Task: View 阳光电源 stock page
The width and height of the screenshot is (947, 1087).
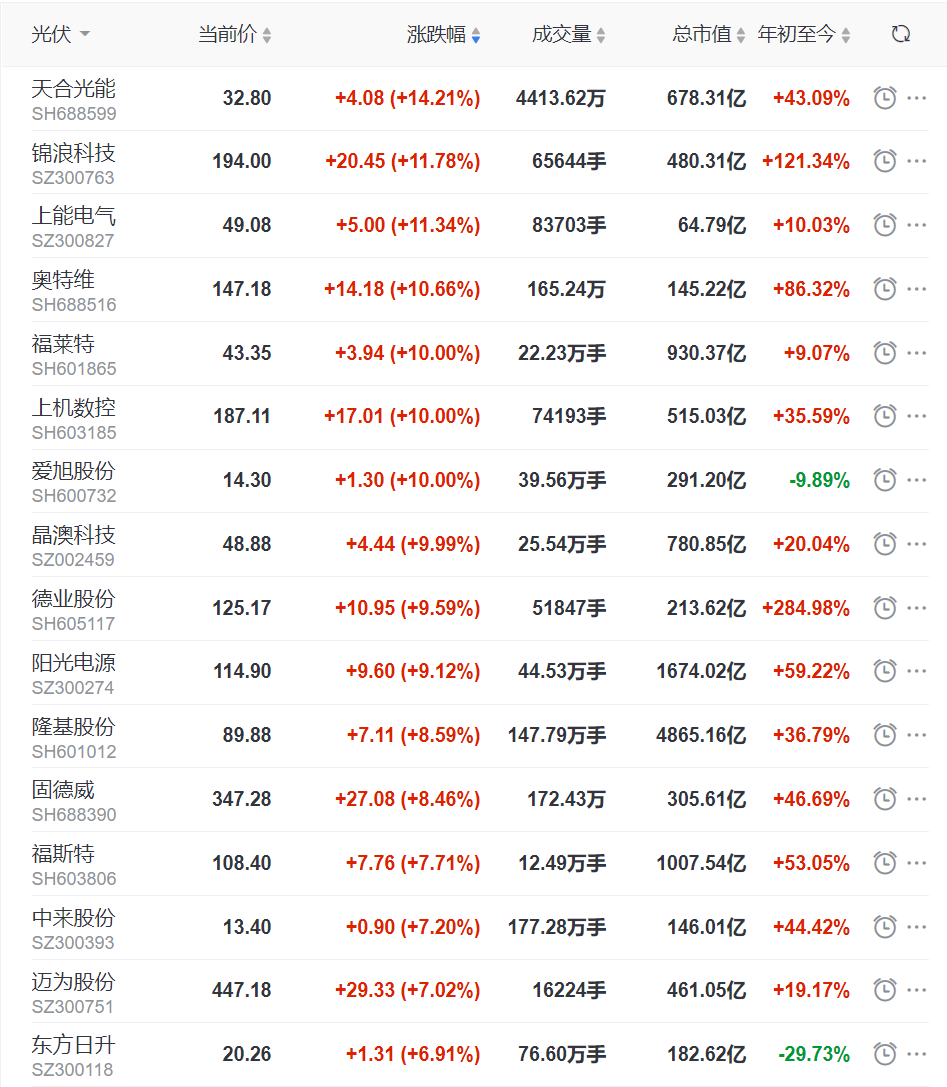Action: click(73, 662)
